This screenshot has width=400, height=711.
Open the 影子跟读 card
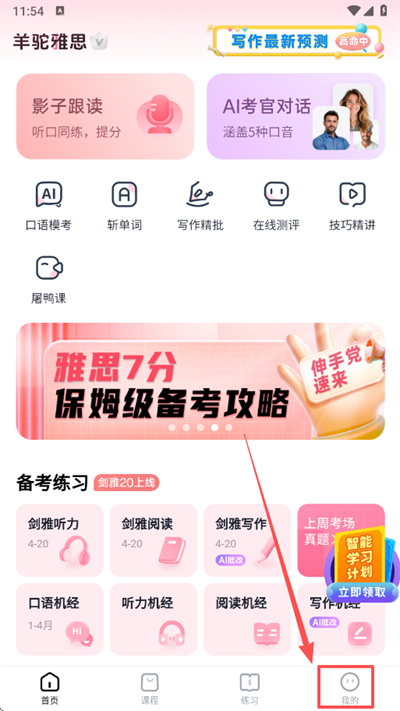tap(105, 117)
